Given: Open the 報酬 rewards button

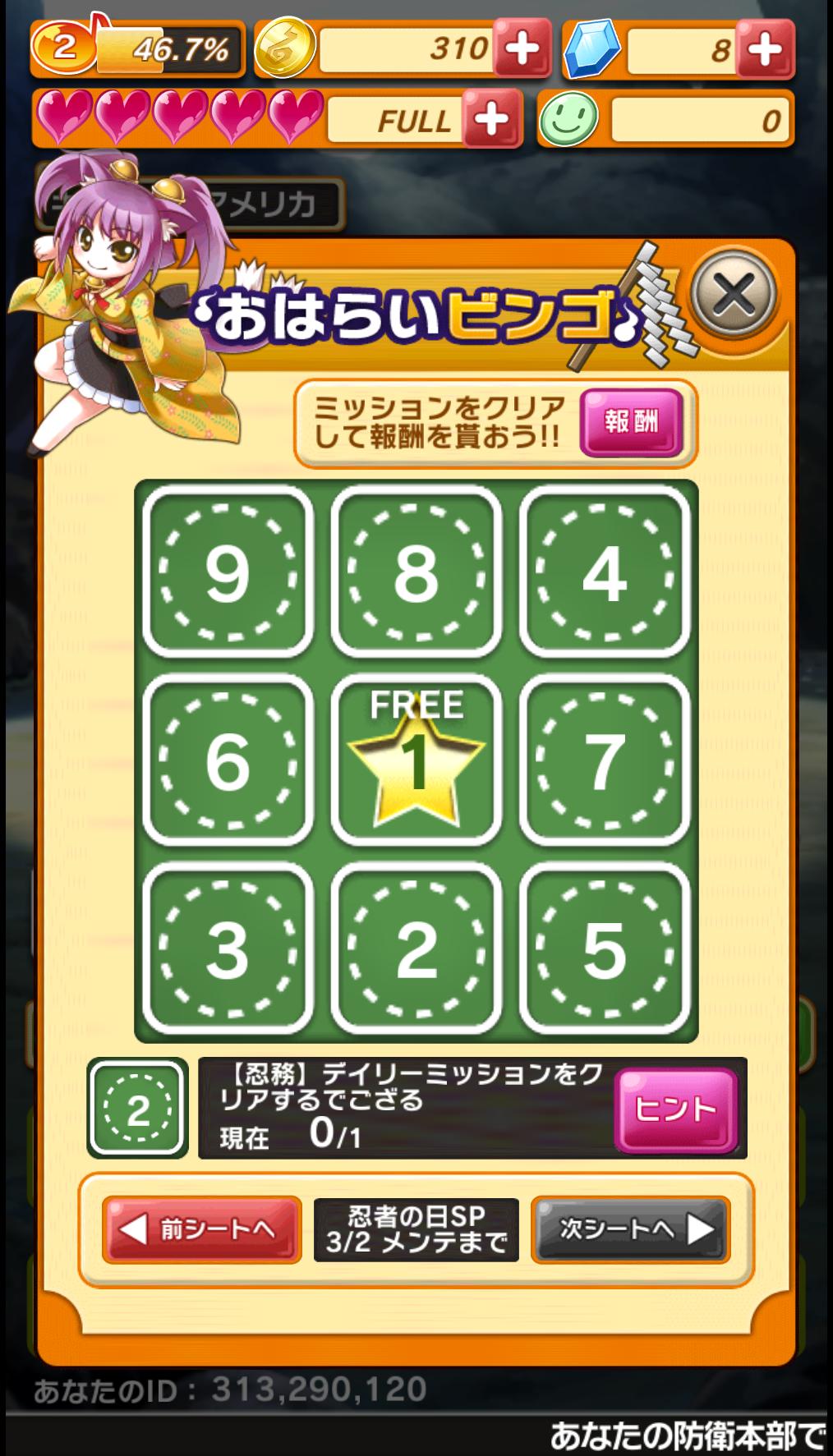Looking at the screenshot, I should coord(631,422).
